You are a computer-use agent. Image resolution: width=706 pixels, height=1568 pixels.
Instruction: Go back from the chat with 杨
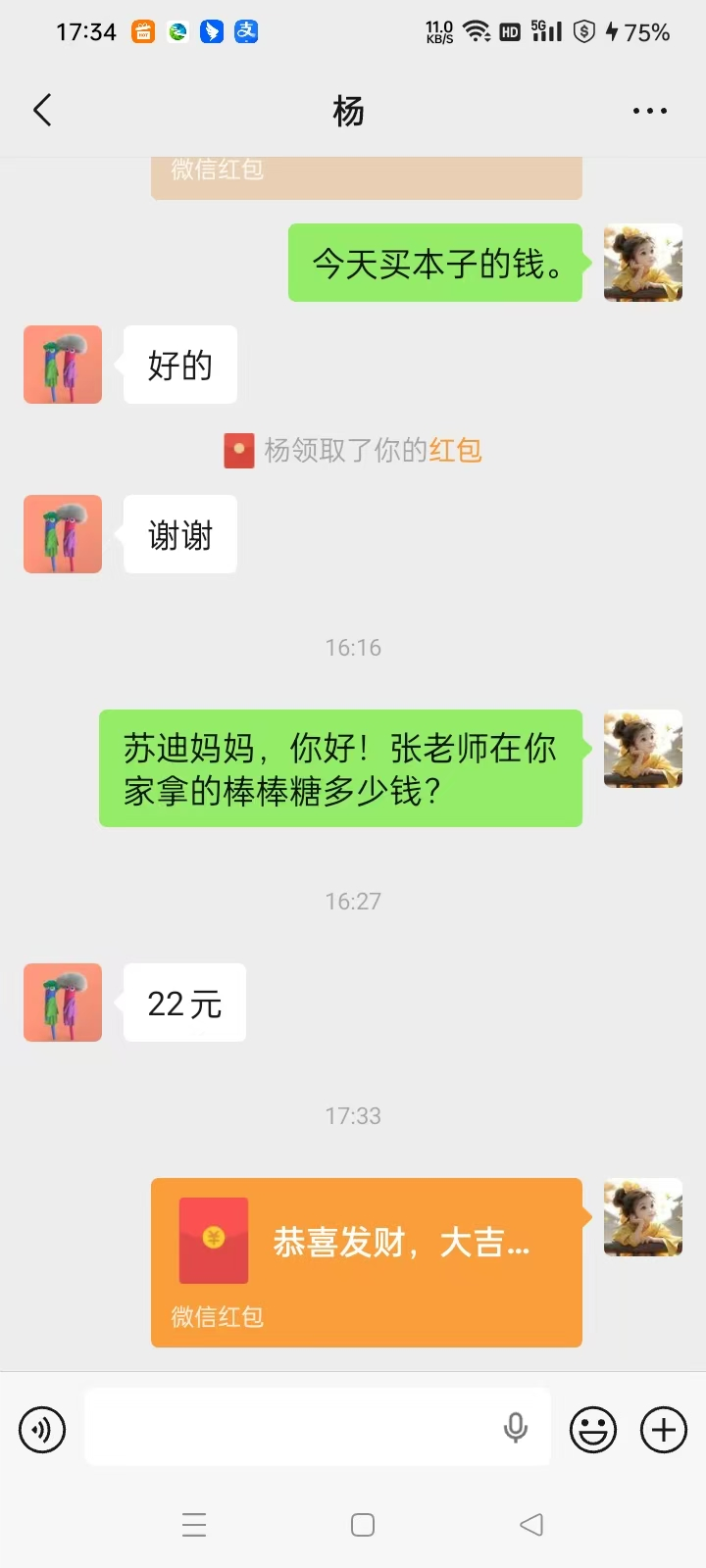point(42,111)
